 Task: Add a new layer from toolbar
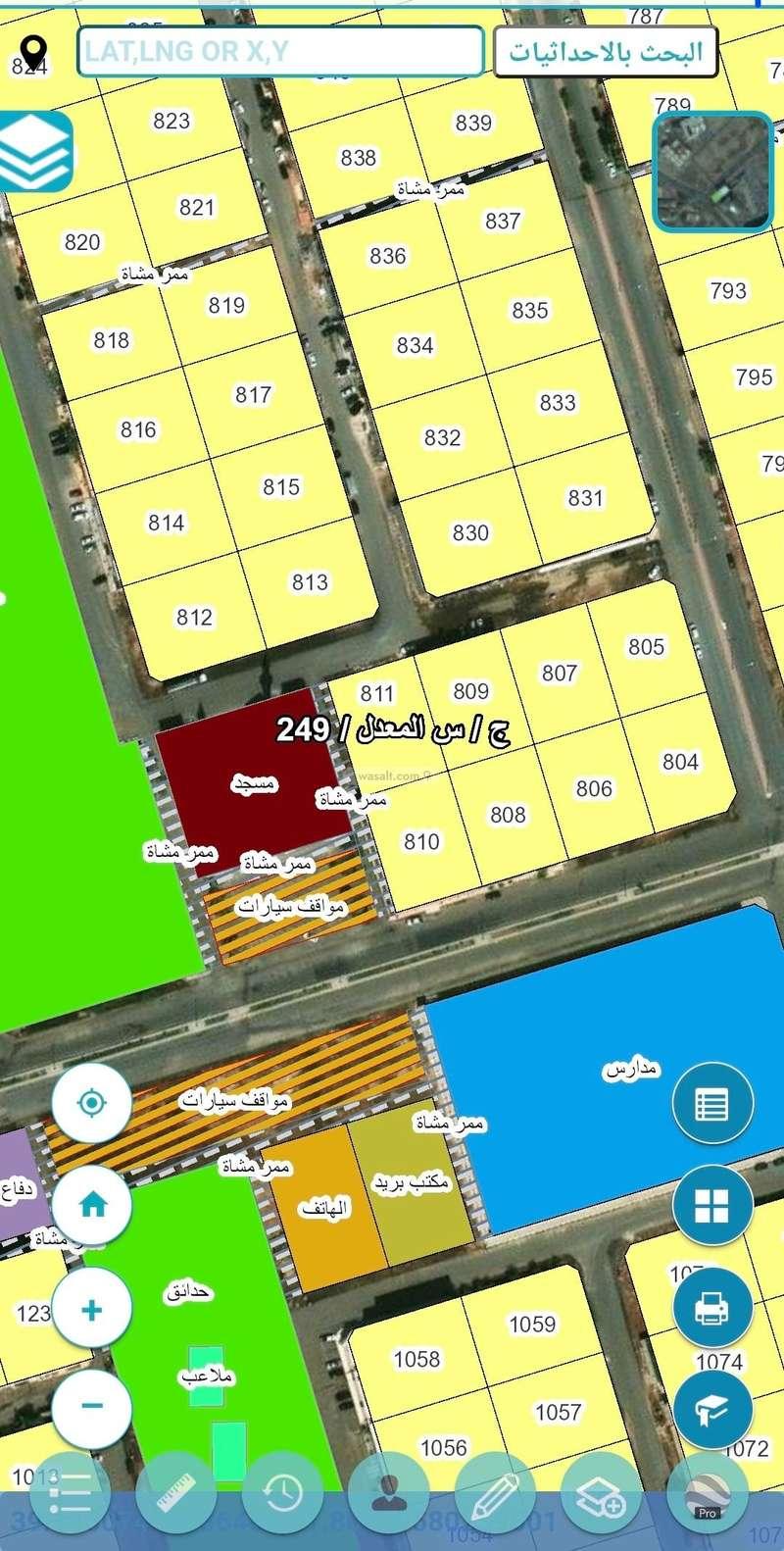coord(601,1494)
